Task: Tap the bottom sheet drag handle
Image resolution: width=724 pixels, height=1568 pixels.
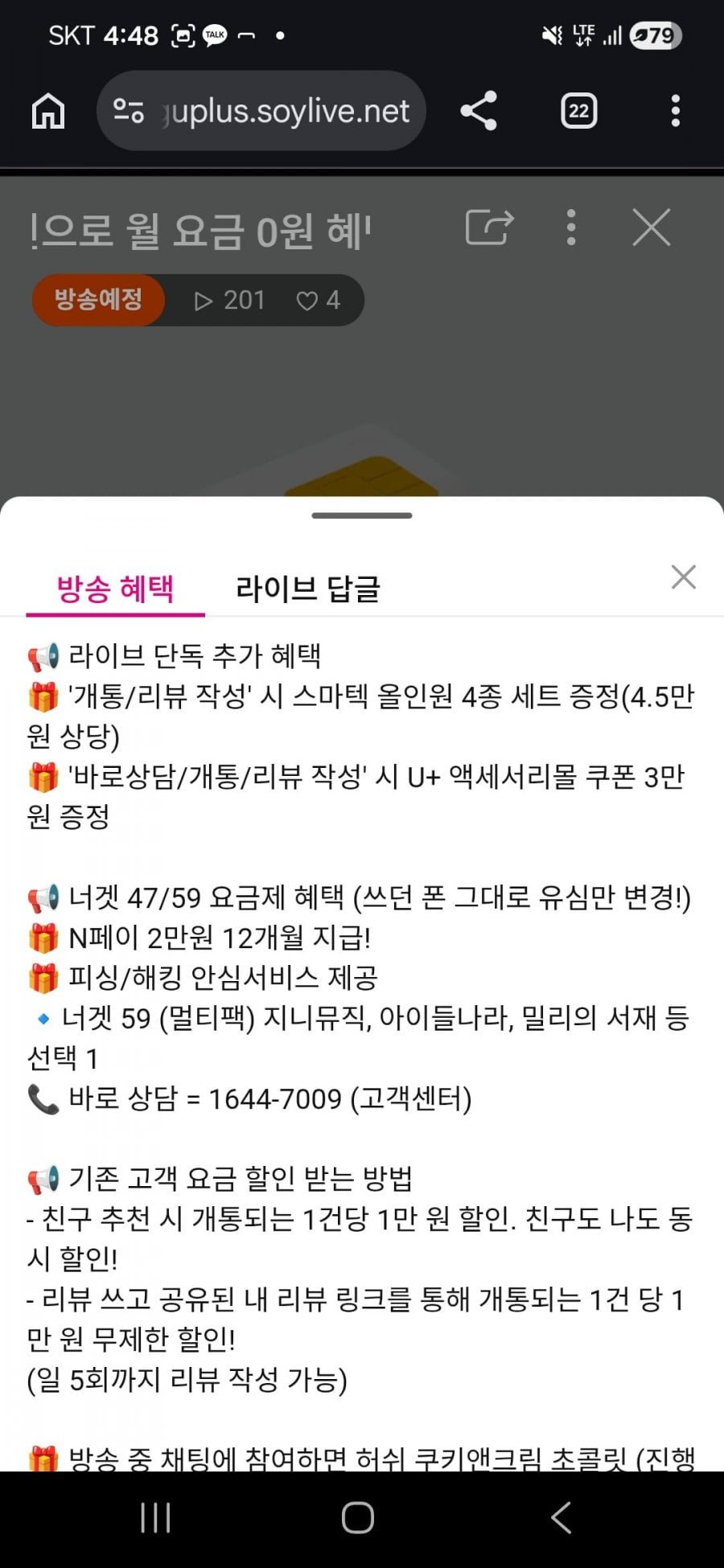Action: click(x=362, y=515)
